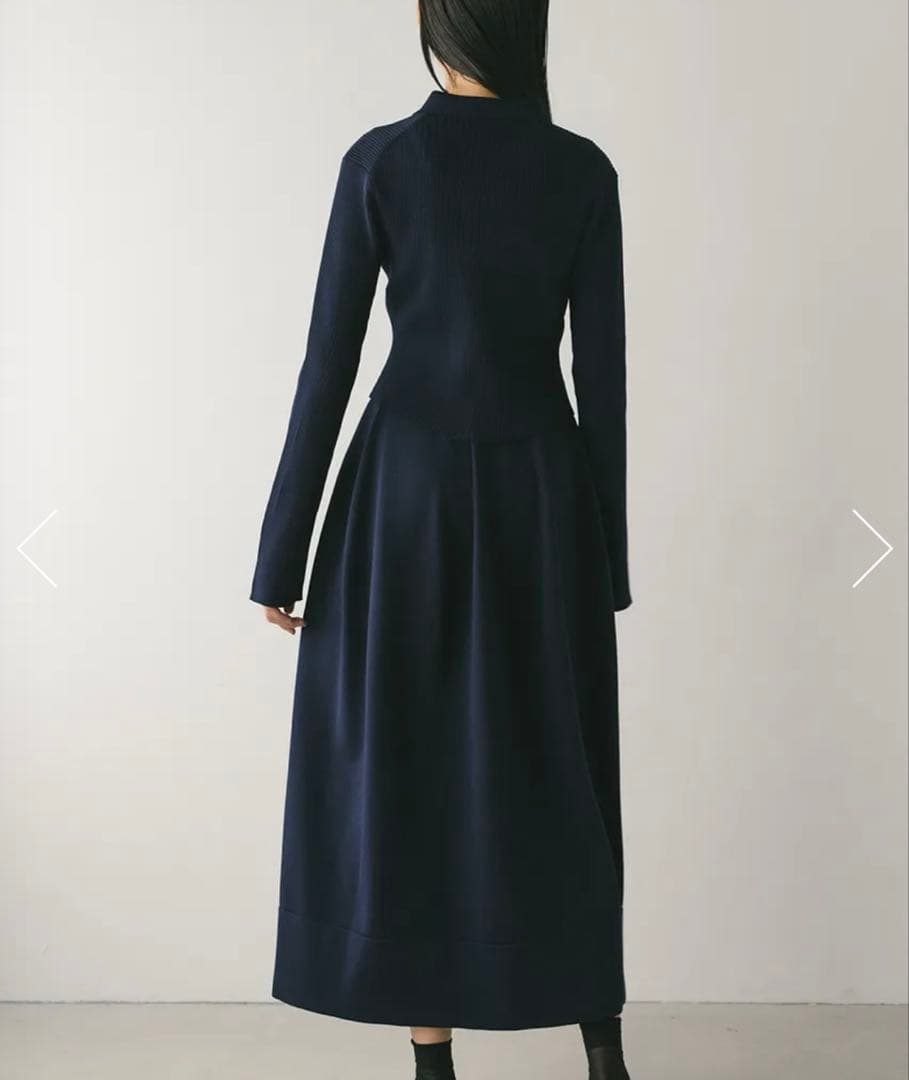Go to the previous product photo
The height and width of the screenshot is (1080, 909).
(37, 549)
